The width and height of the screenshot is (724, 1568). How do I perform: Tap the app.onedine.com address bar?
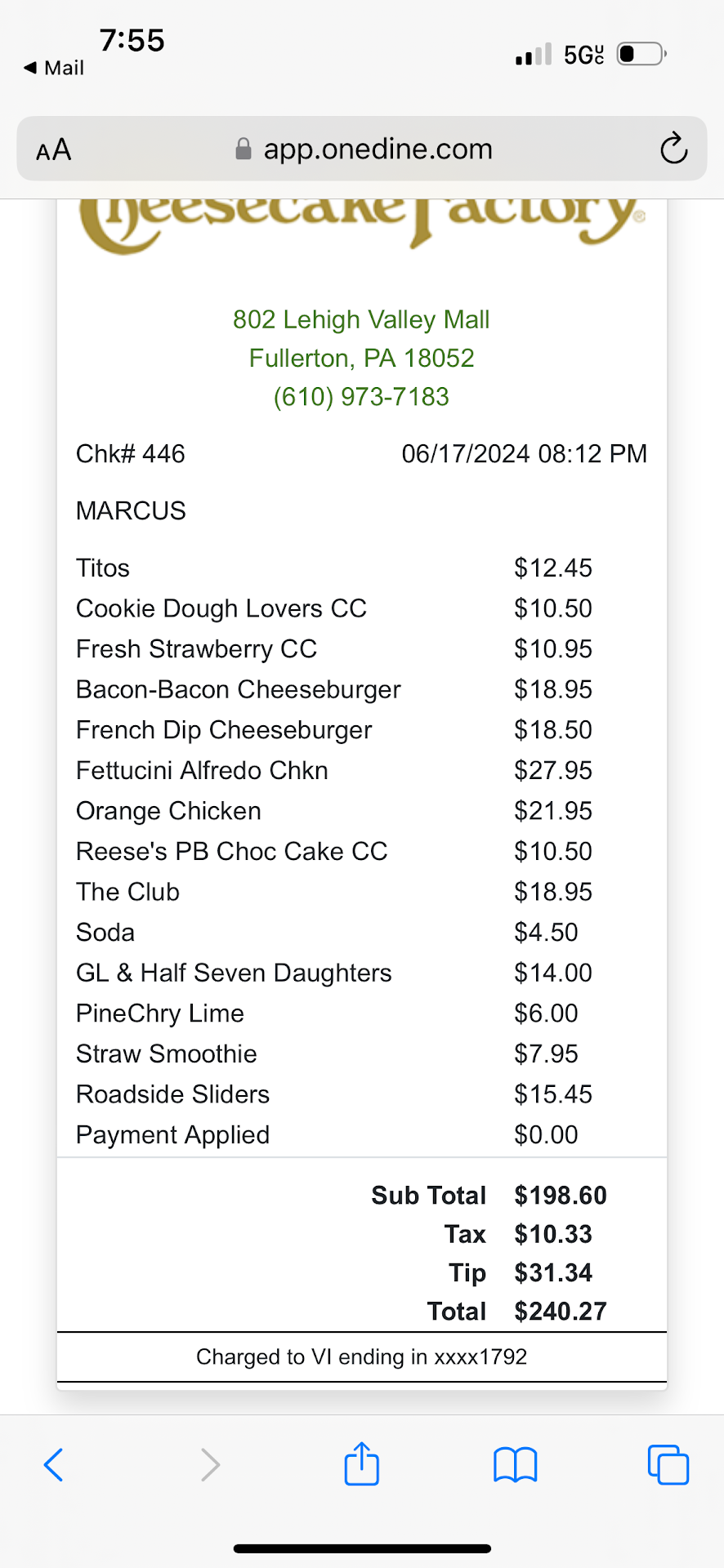pyautogui.click(x=364, y=149)
